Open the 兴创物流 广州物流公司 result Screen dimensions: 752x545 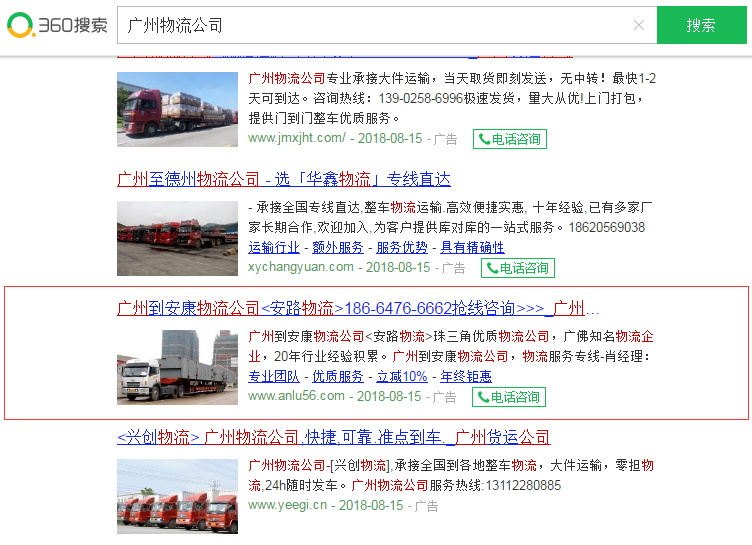(333, 437)
